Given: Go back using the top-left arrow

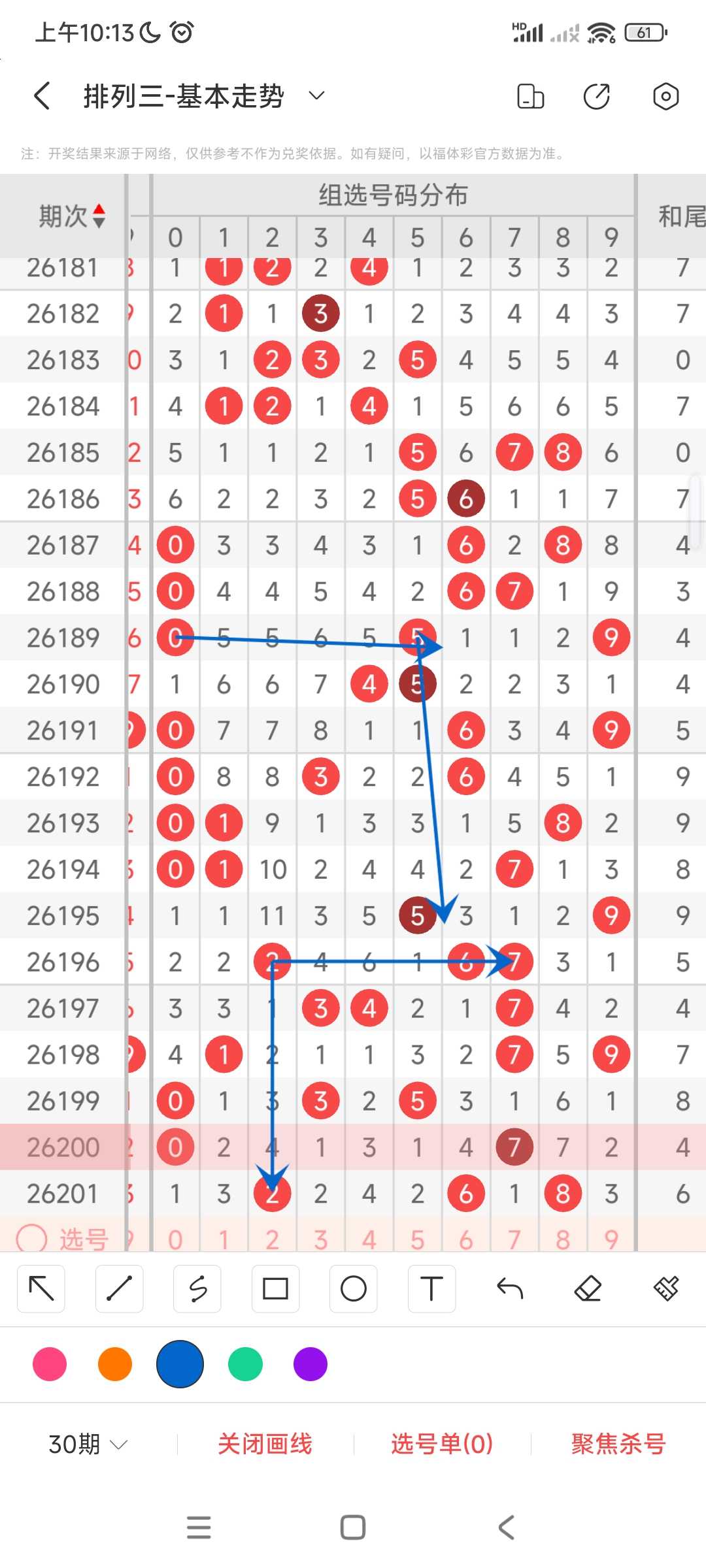Looking at the screenshot, I should click(x=42, y=96).
